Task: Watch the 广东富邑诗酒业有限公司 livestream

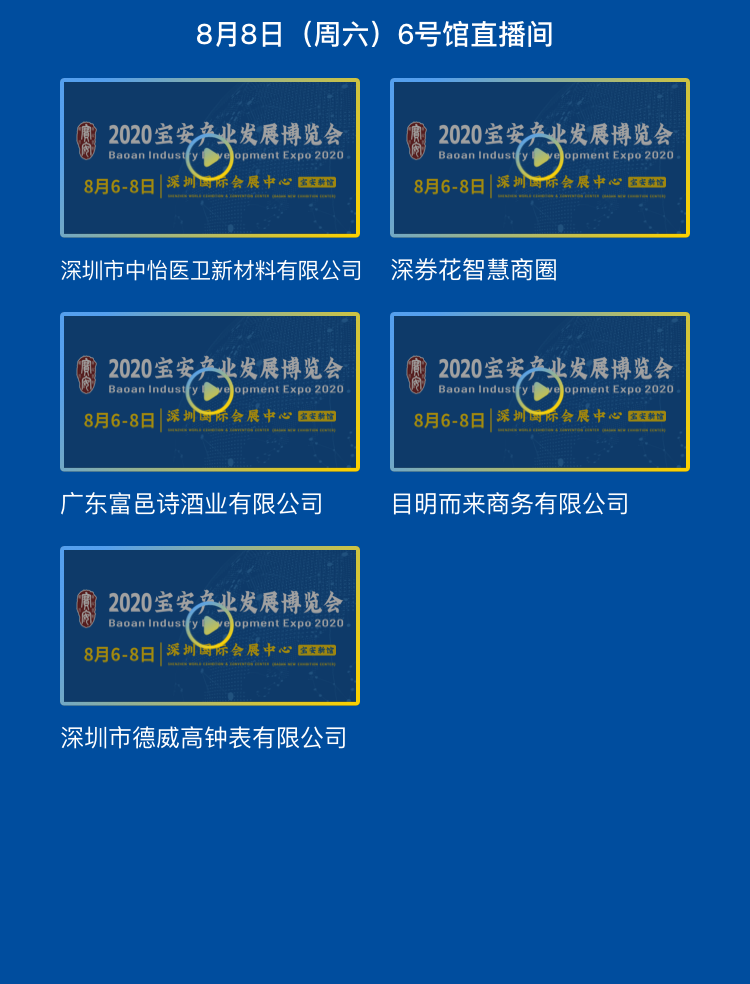Action: click(210, 392)
